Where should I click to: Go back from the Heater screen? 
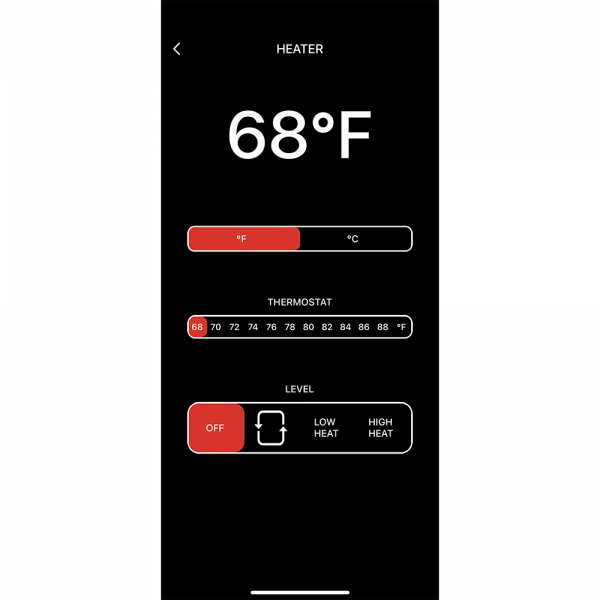click(x=177, y=49)
